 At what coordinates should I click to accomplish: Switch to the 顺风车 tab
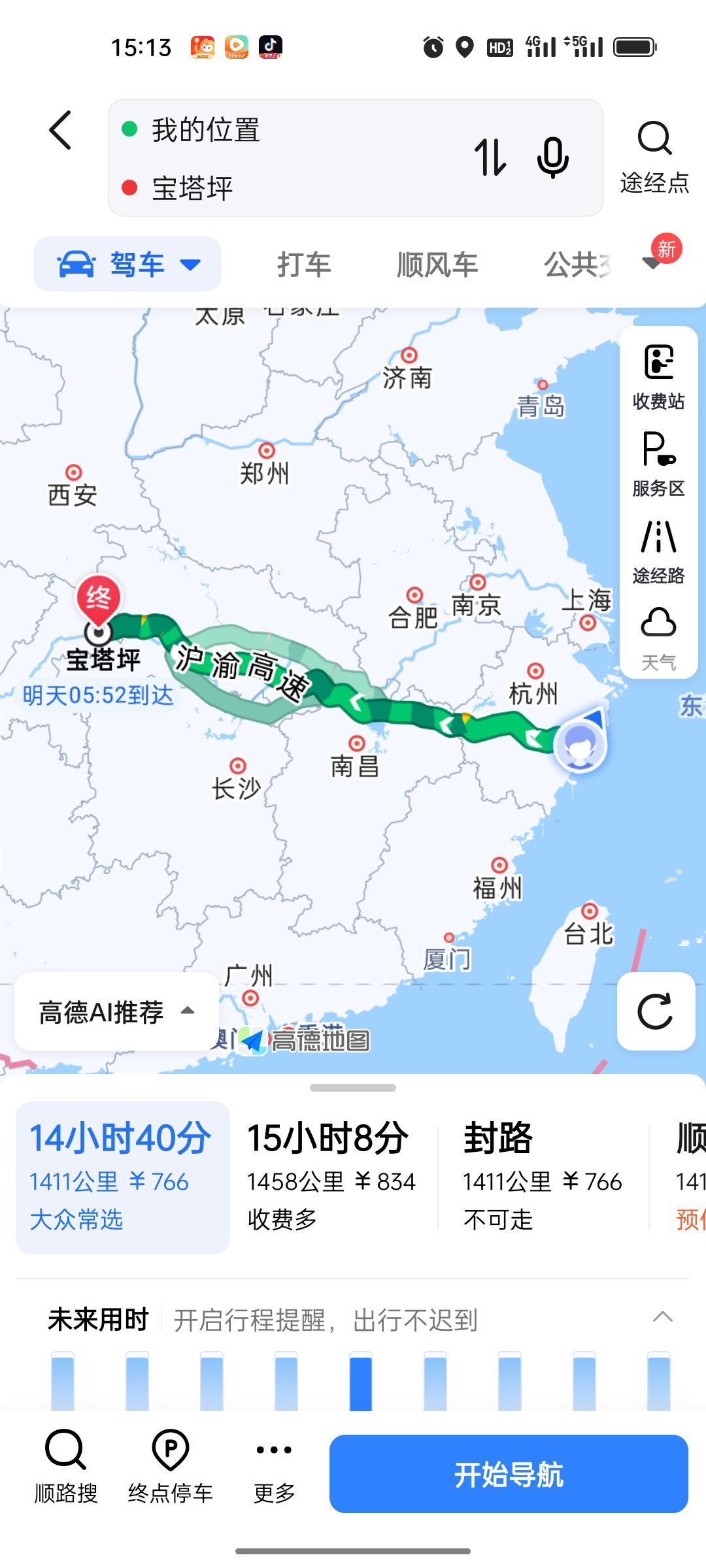tap(437, 265)
